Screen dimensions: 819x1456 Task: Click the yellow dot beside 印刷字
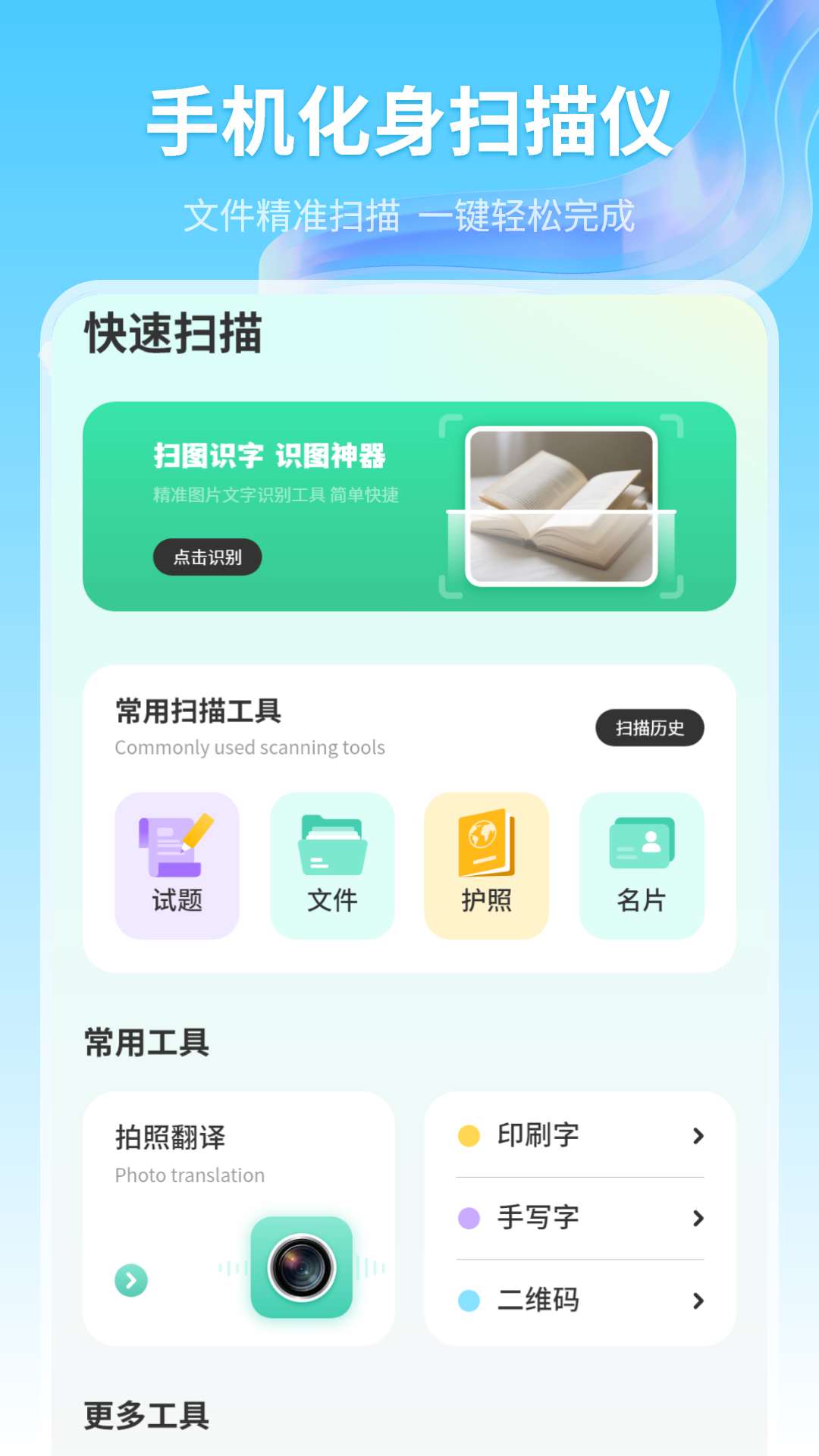click(x=470, y=1135)
